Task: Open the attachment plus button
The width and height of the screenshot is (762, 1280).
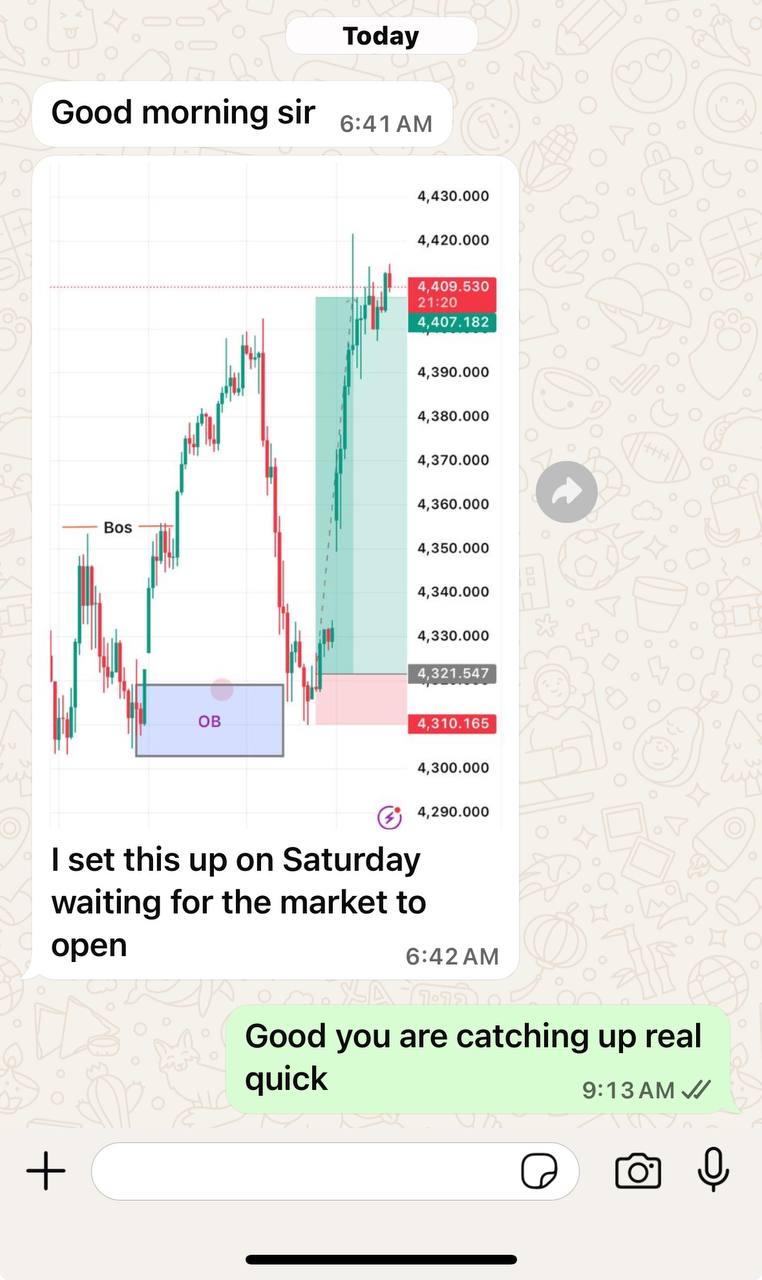Action: point(45,1171)
